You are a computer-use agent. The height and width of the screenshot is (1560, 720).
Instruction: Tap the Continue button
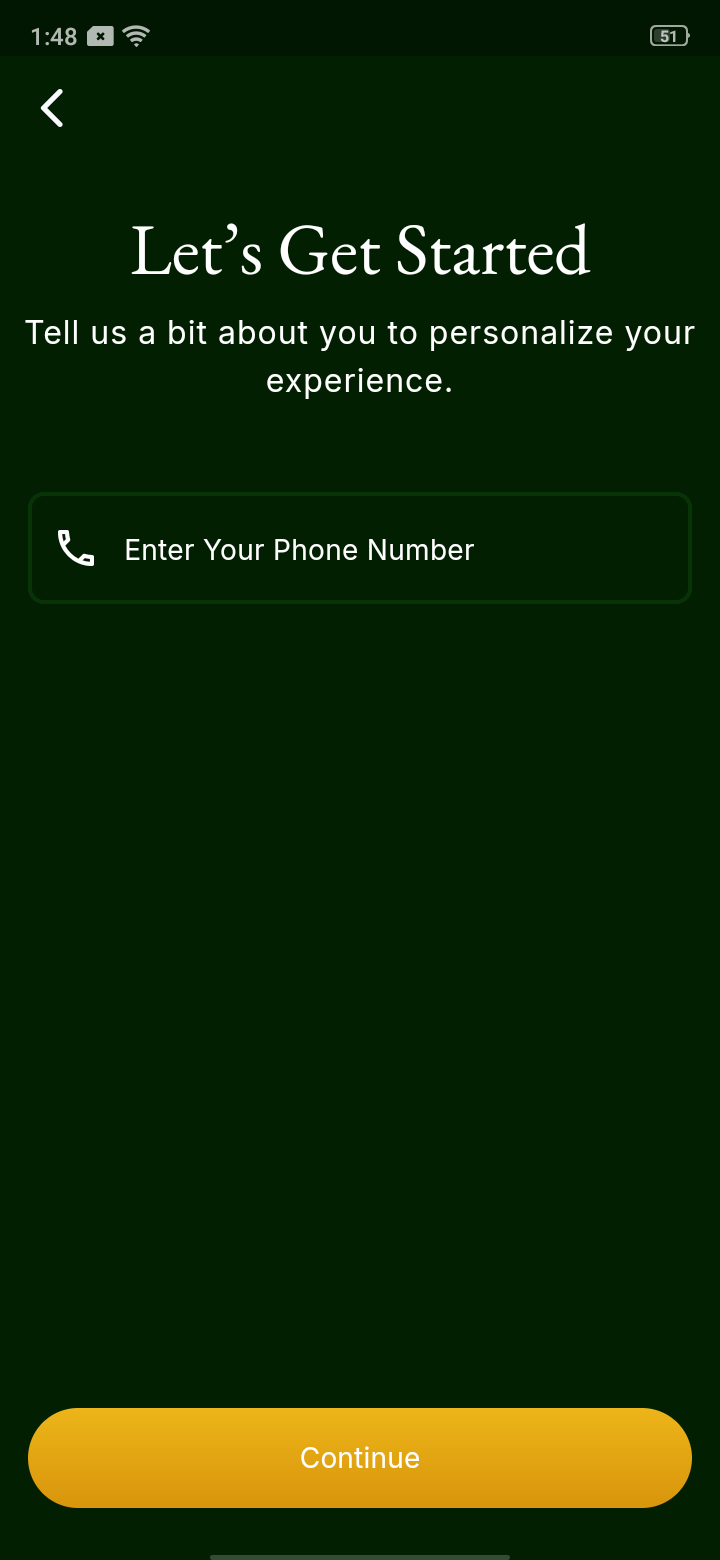pos(360,1457)
